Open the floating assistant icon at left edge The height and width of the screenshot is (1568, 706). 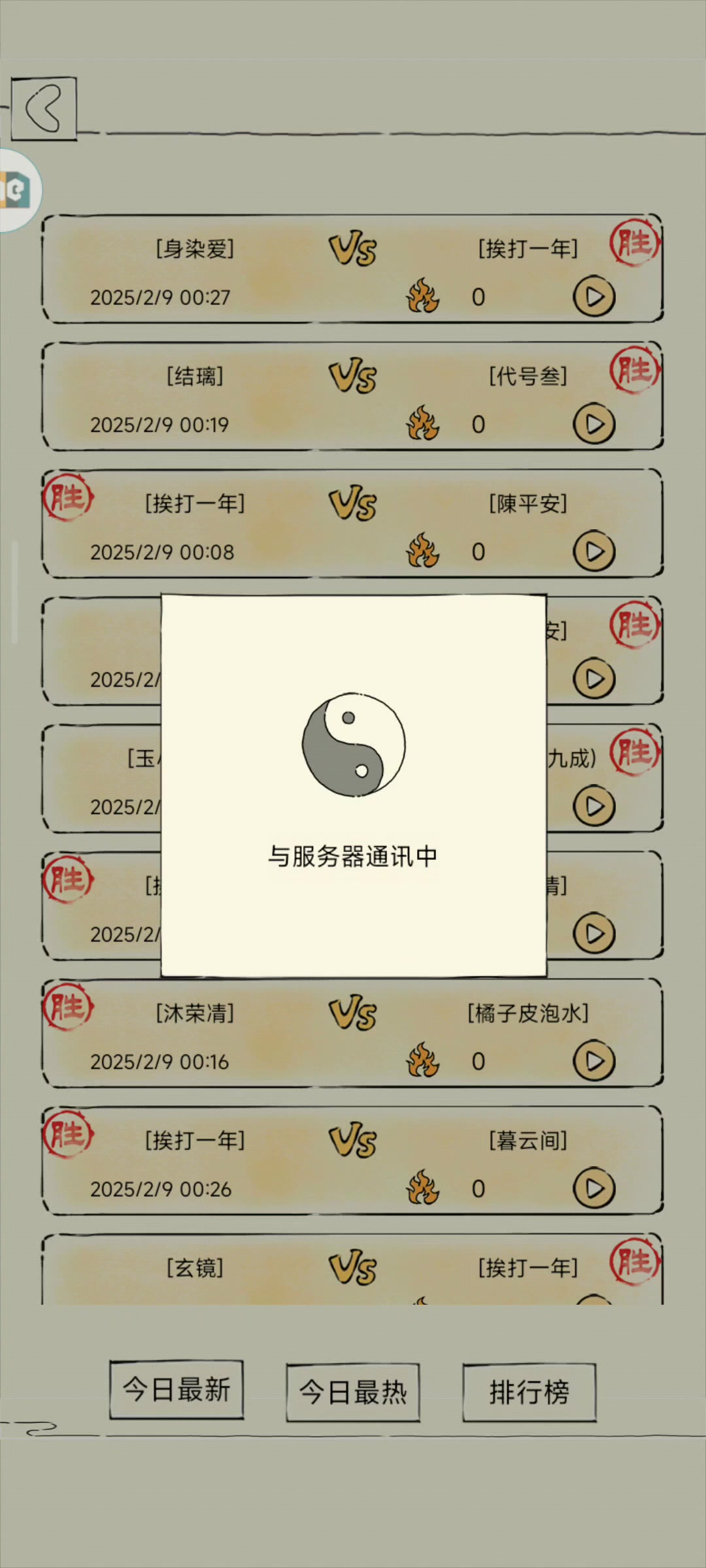tap(16, 190)
